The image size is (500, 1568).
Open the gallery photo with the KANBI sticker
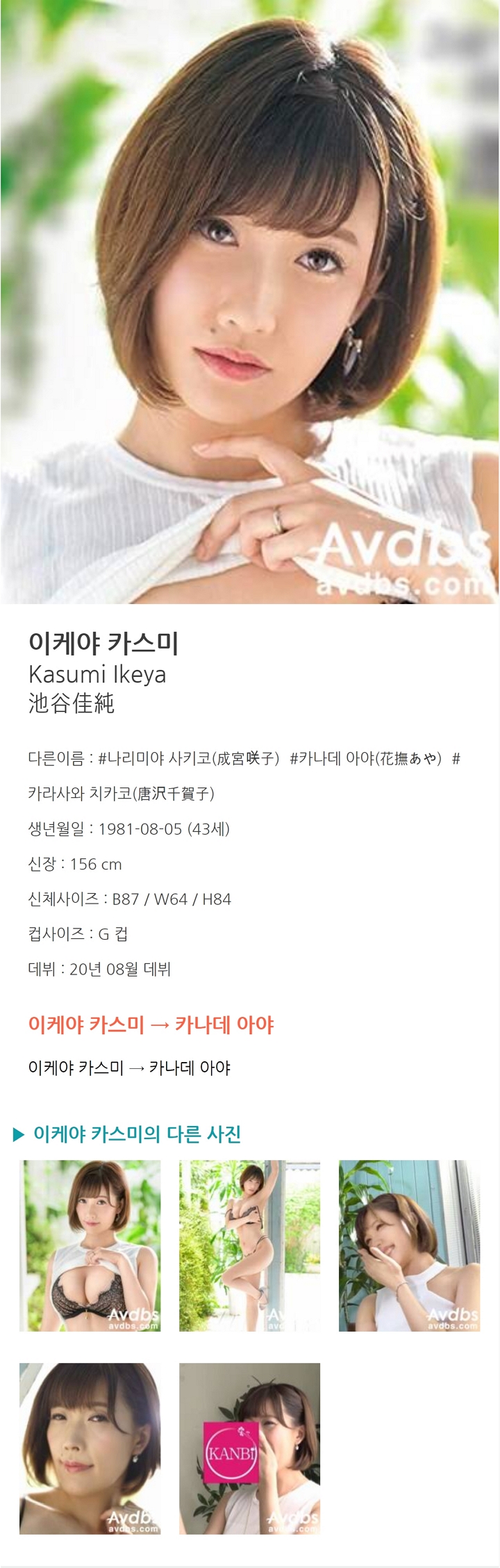pyautogui.click(x=249, y=1448)
